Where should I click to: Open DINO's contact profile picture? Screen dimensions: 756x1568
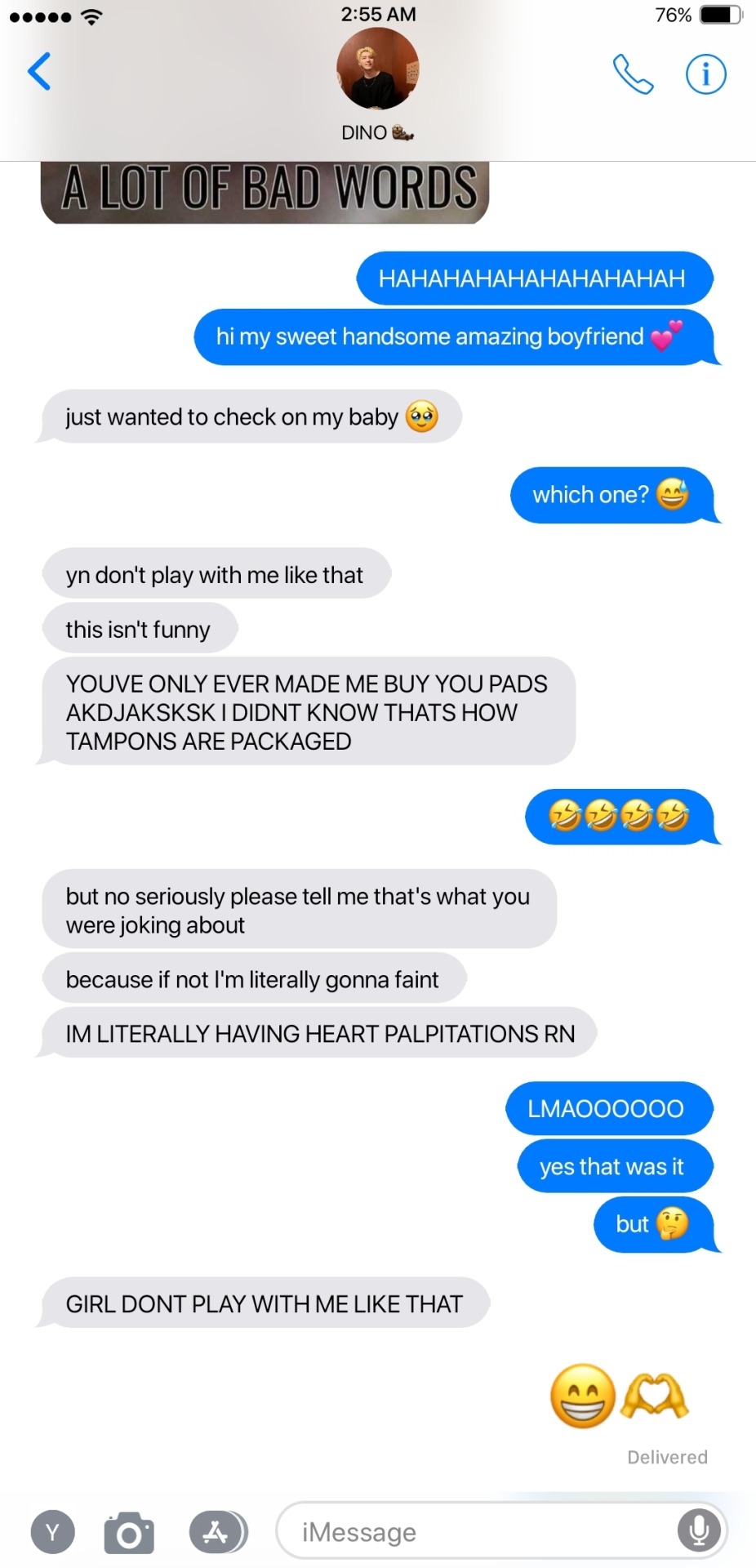[377, 69]
